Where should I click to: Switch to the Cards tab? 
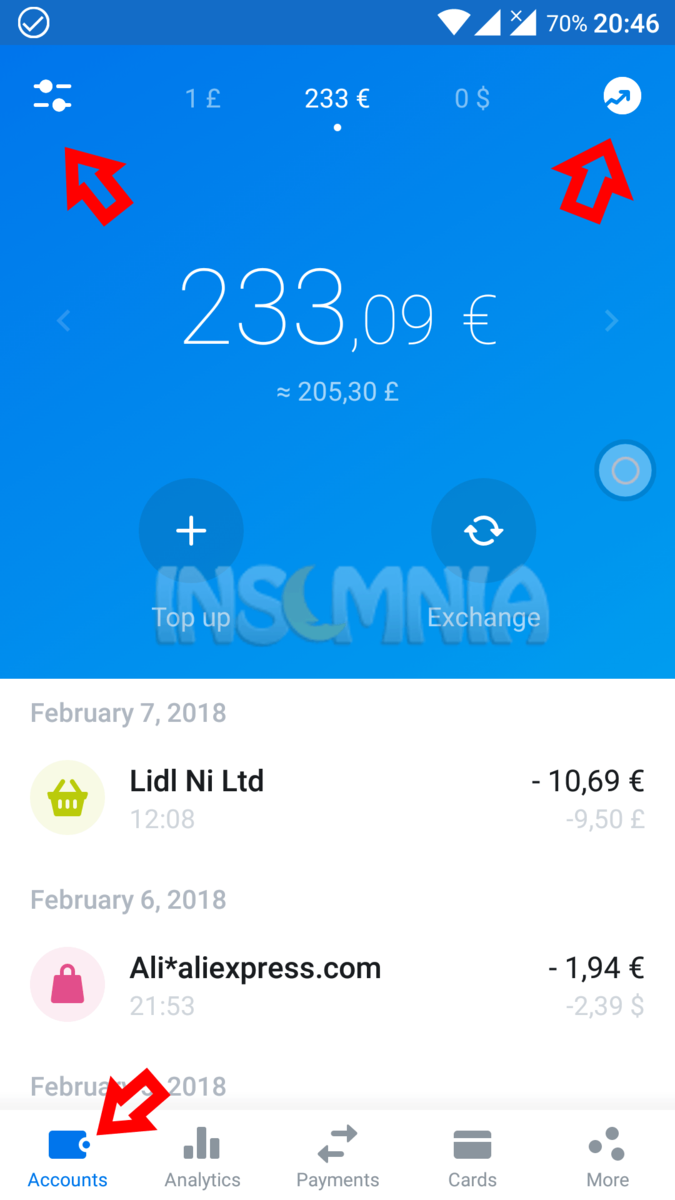point(472,1157)
